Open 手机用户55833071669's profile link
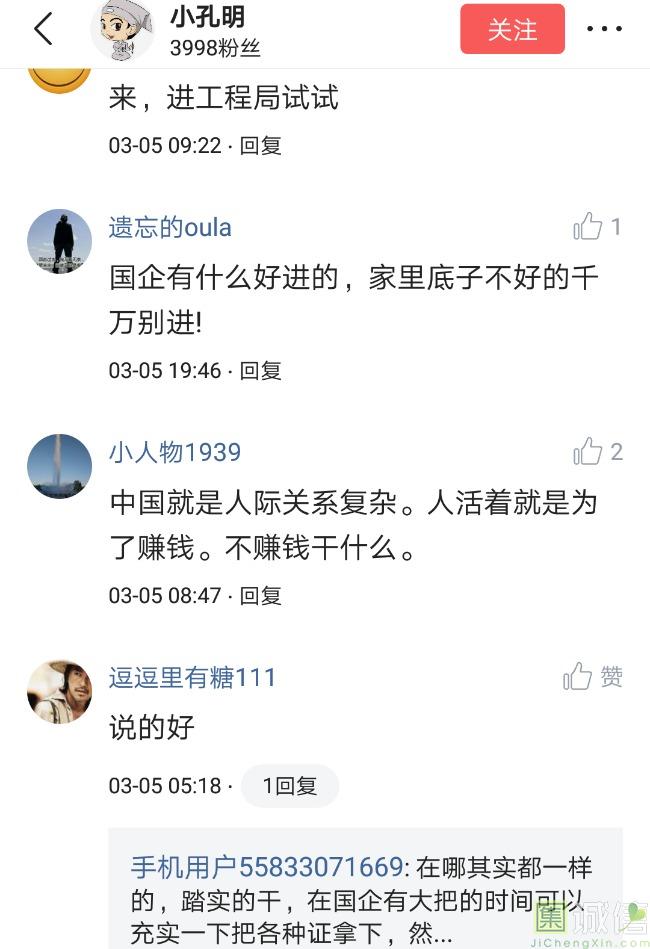The height and width of the screenshot is (949, 650). [267, 866]
